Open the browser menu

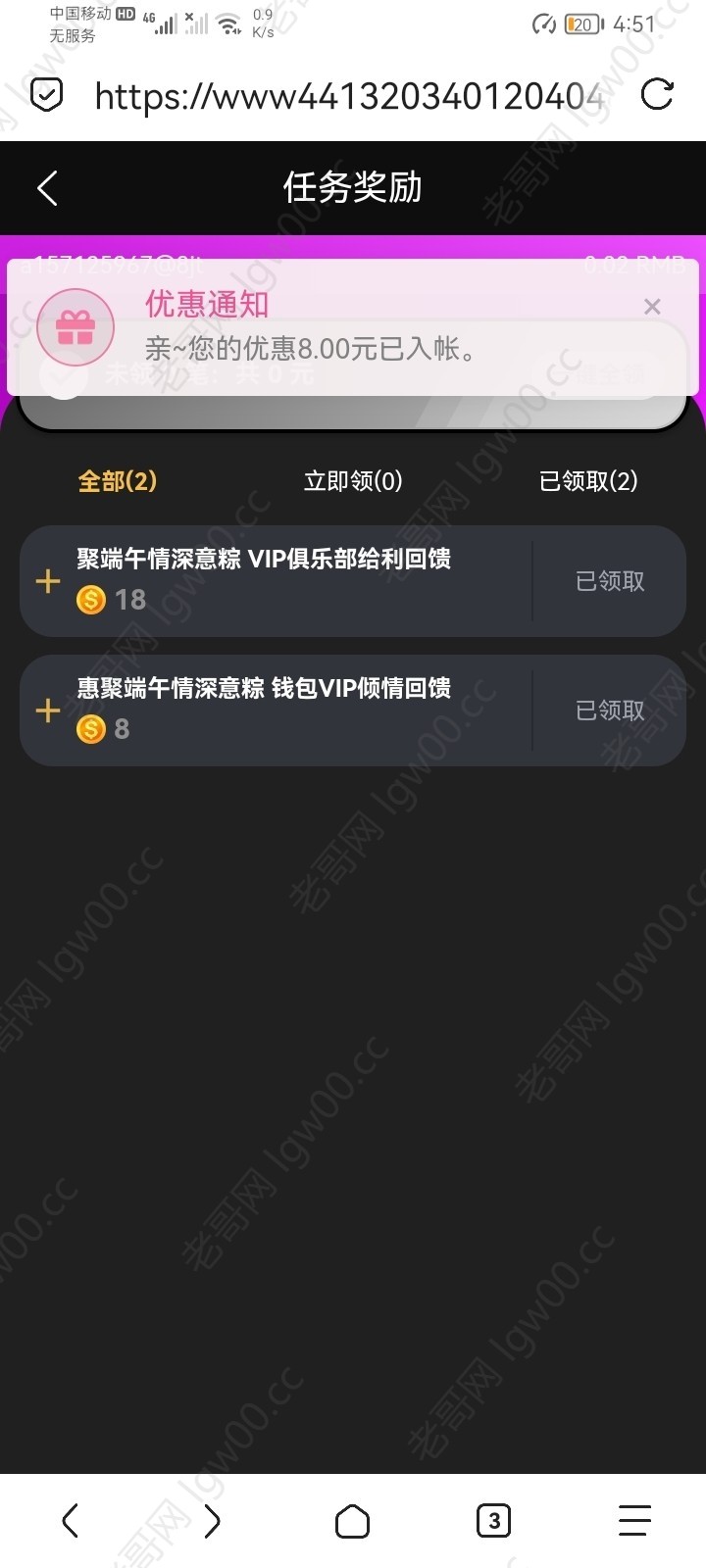click(634, 1521)
